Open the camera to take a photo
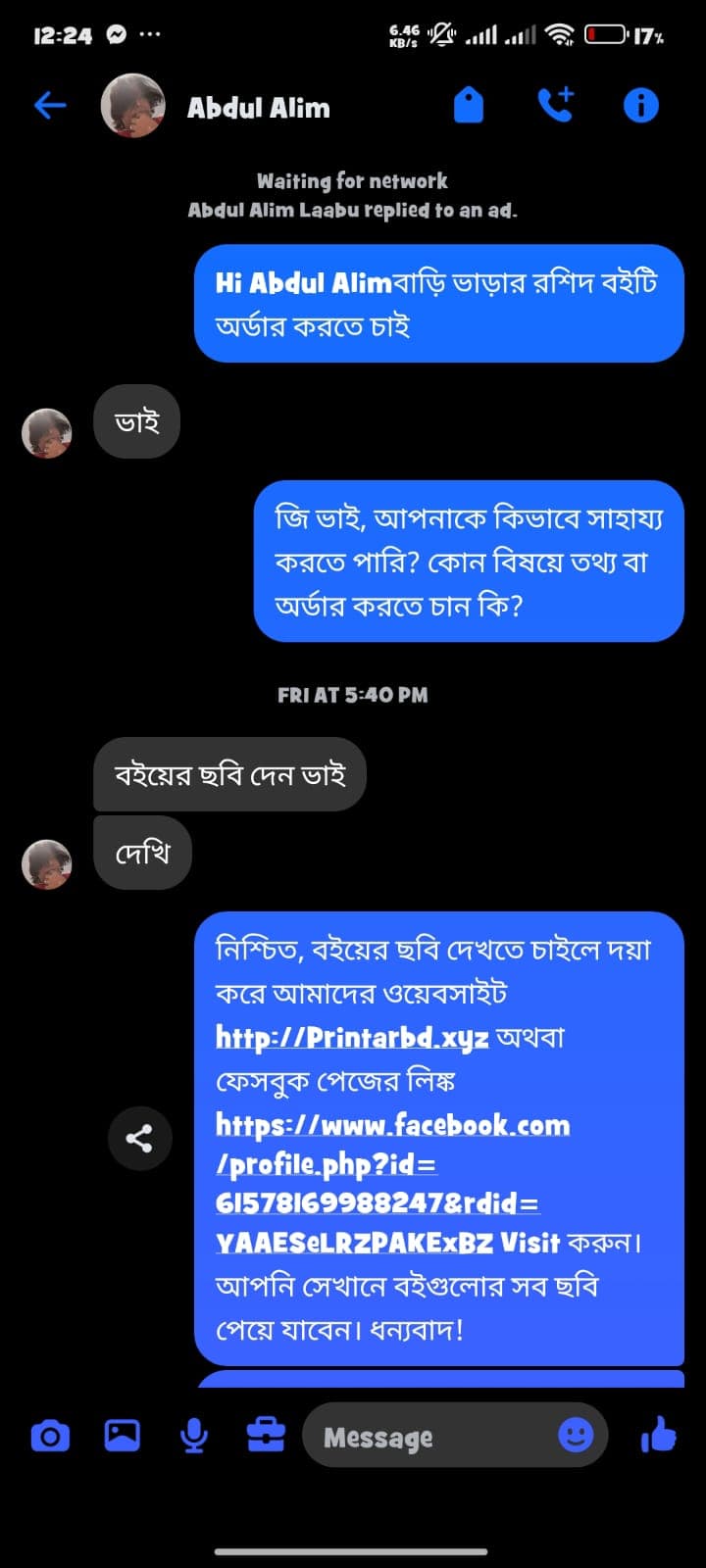 point(50,1435)
